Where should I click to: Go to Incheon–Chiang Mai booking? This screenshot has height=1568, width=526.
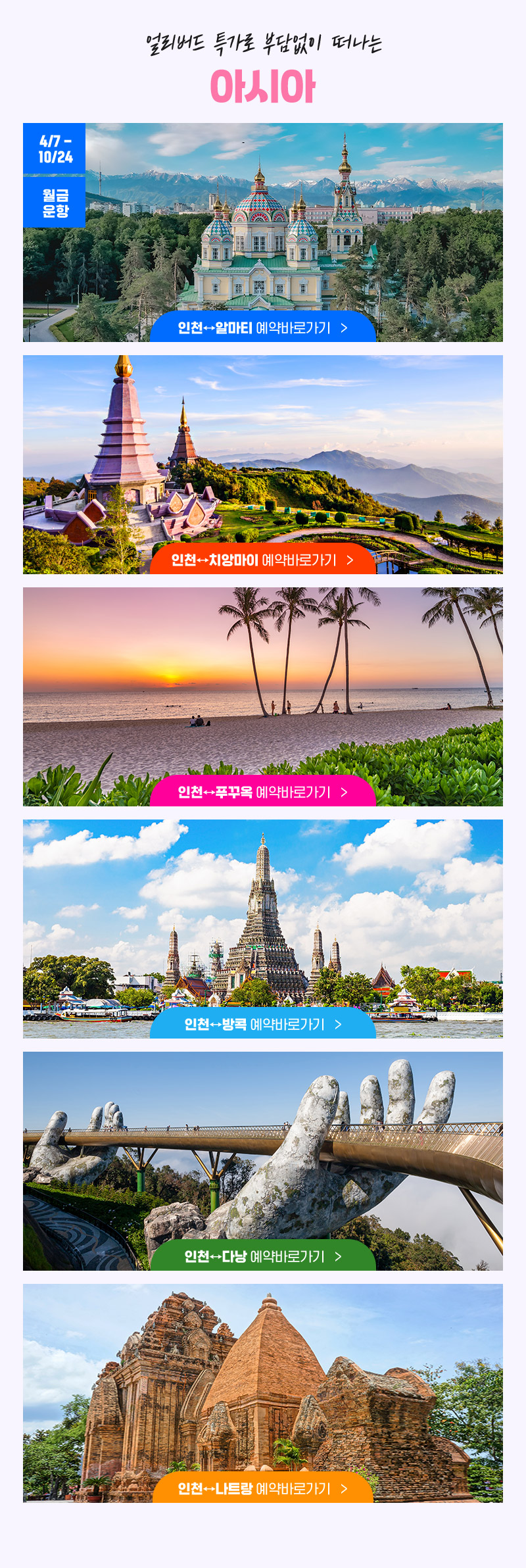tap(262, 560)
